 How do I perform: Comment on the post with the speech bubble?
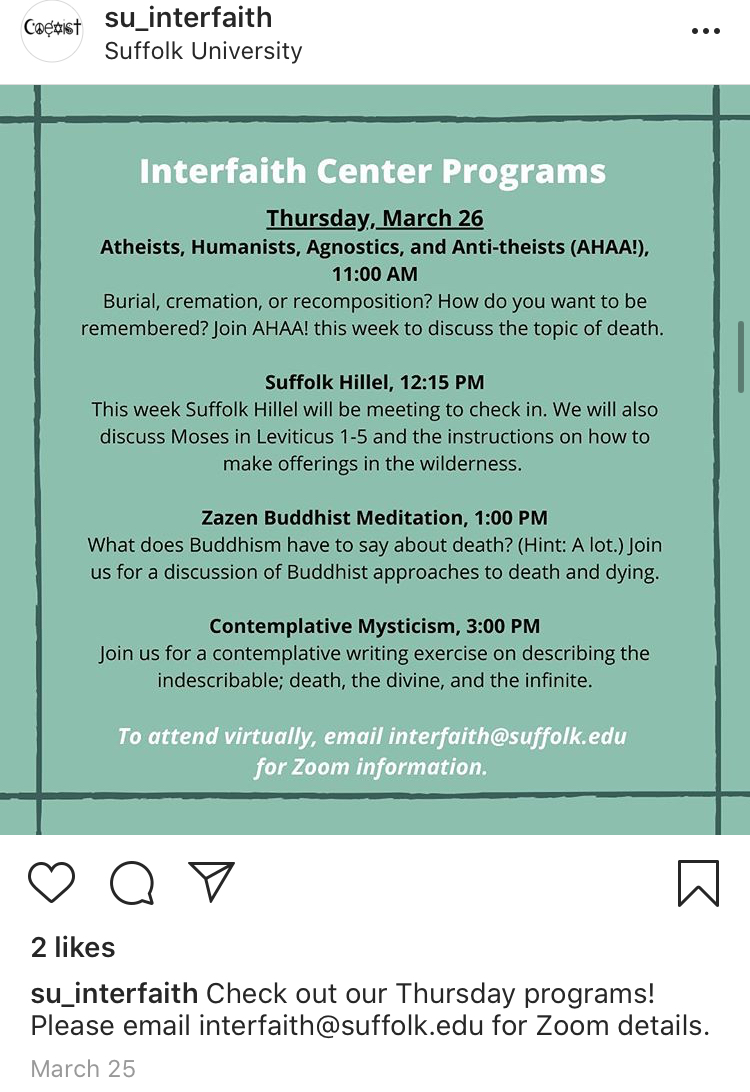132,882
